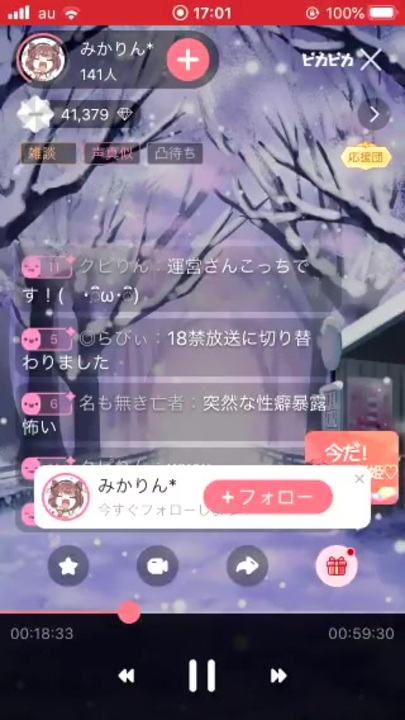Dismiss the follow suggestion popup
Screen dimensions: 405x720
[x=360, y=479]
